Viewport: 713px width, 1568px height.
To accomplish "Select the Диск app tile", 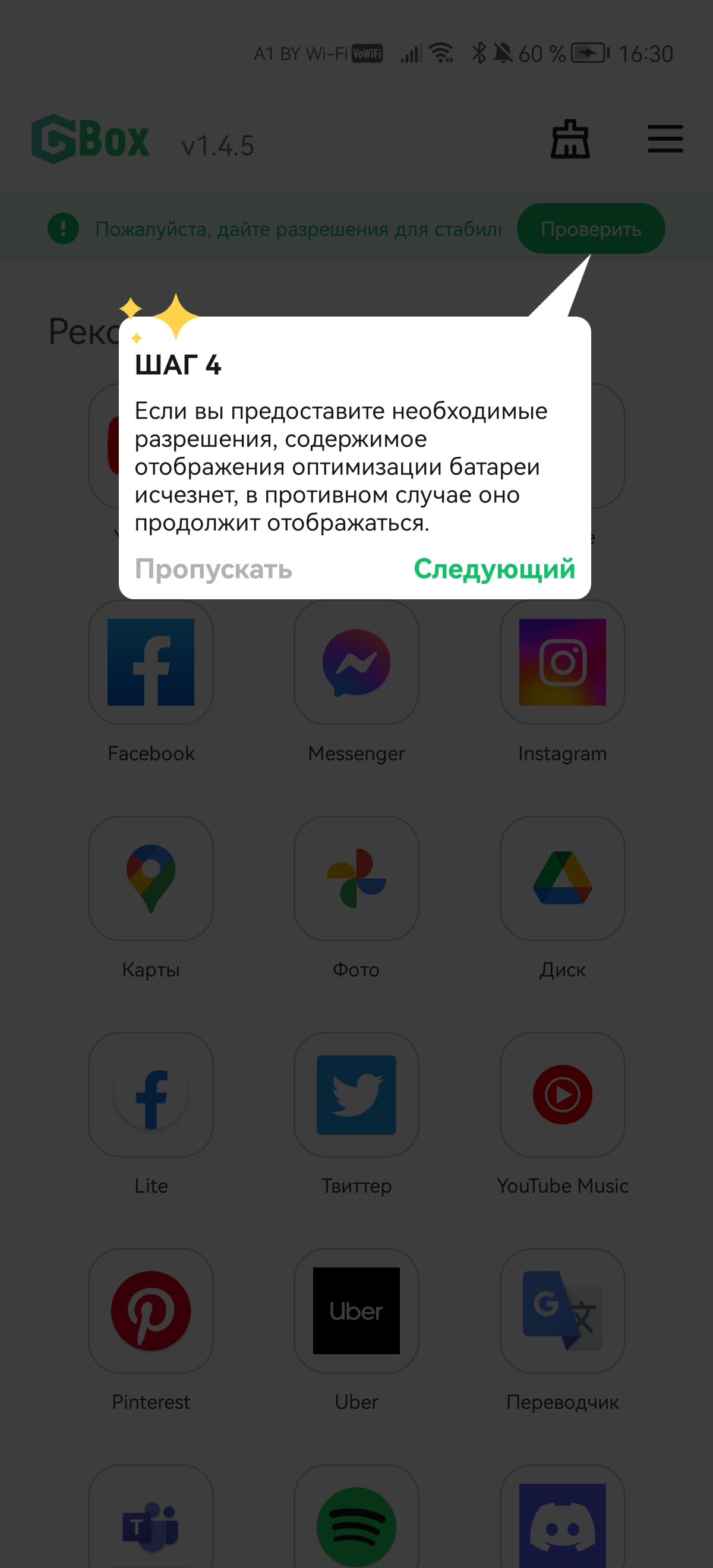I will pyautogui.click(x=562, y=878).
